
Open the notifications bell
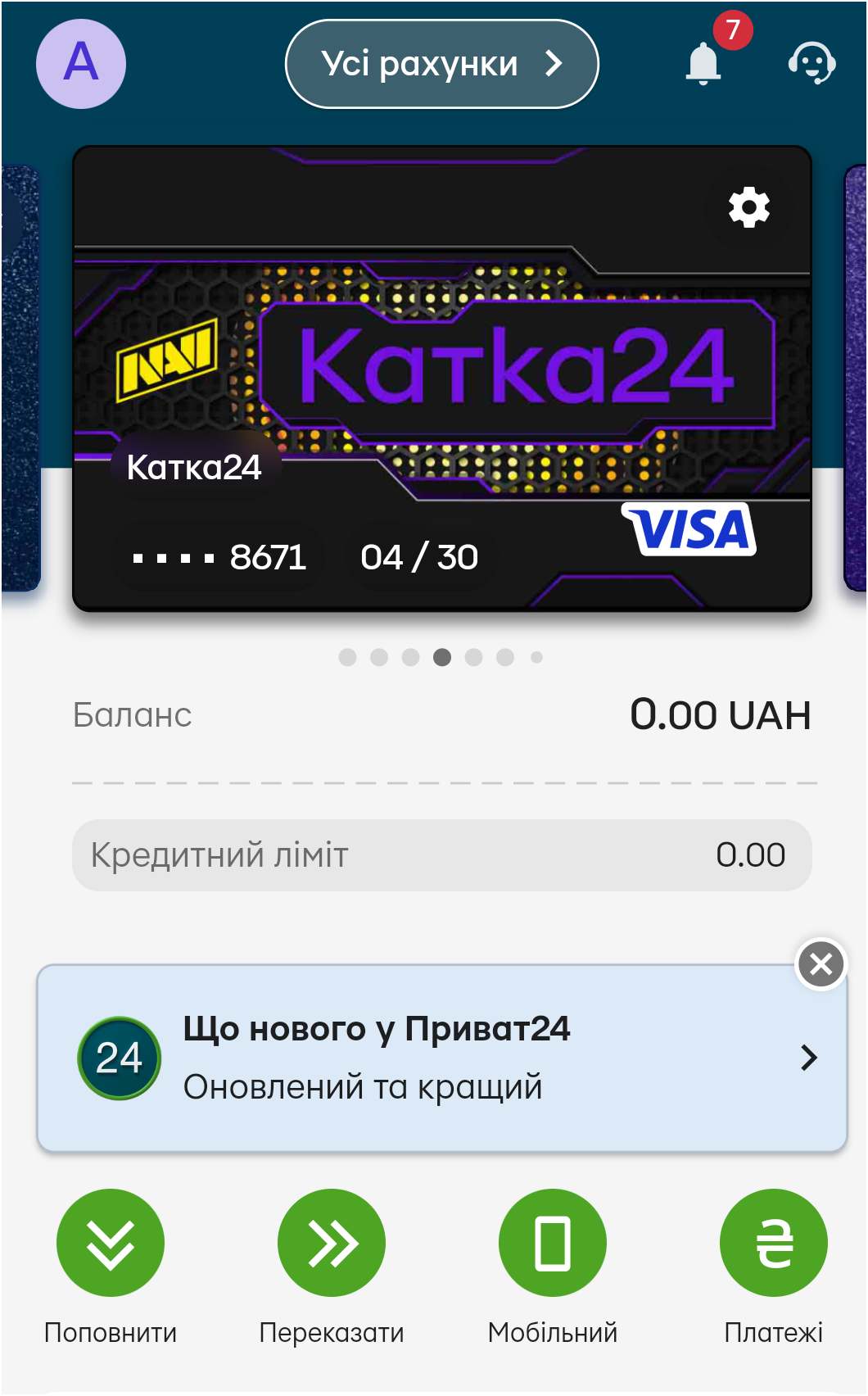click(703, 64)
